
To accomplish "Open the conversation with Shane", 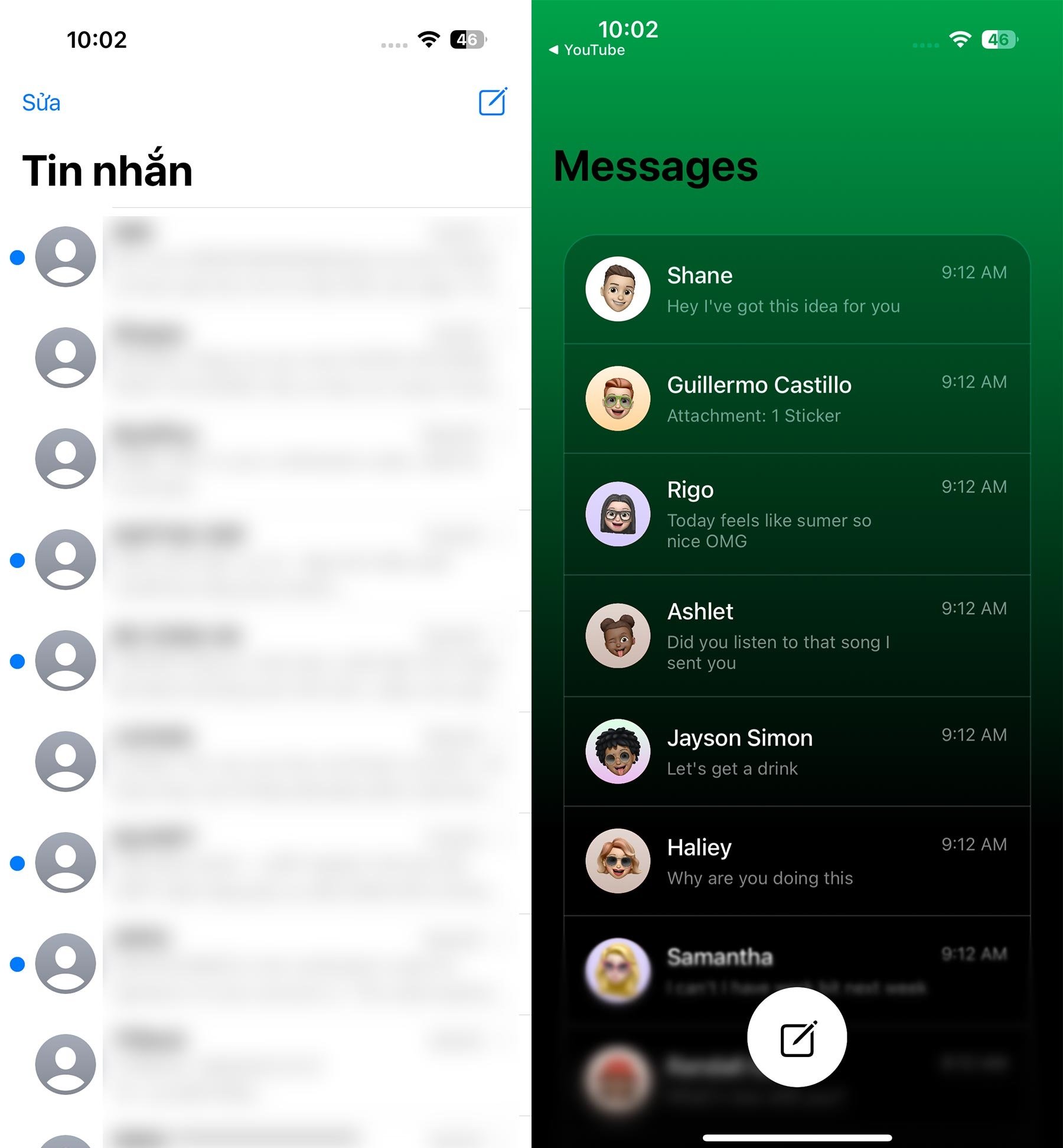I will [x=796, y=289].
